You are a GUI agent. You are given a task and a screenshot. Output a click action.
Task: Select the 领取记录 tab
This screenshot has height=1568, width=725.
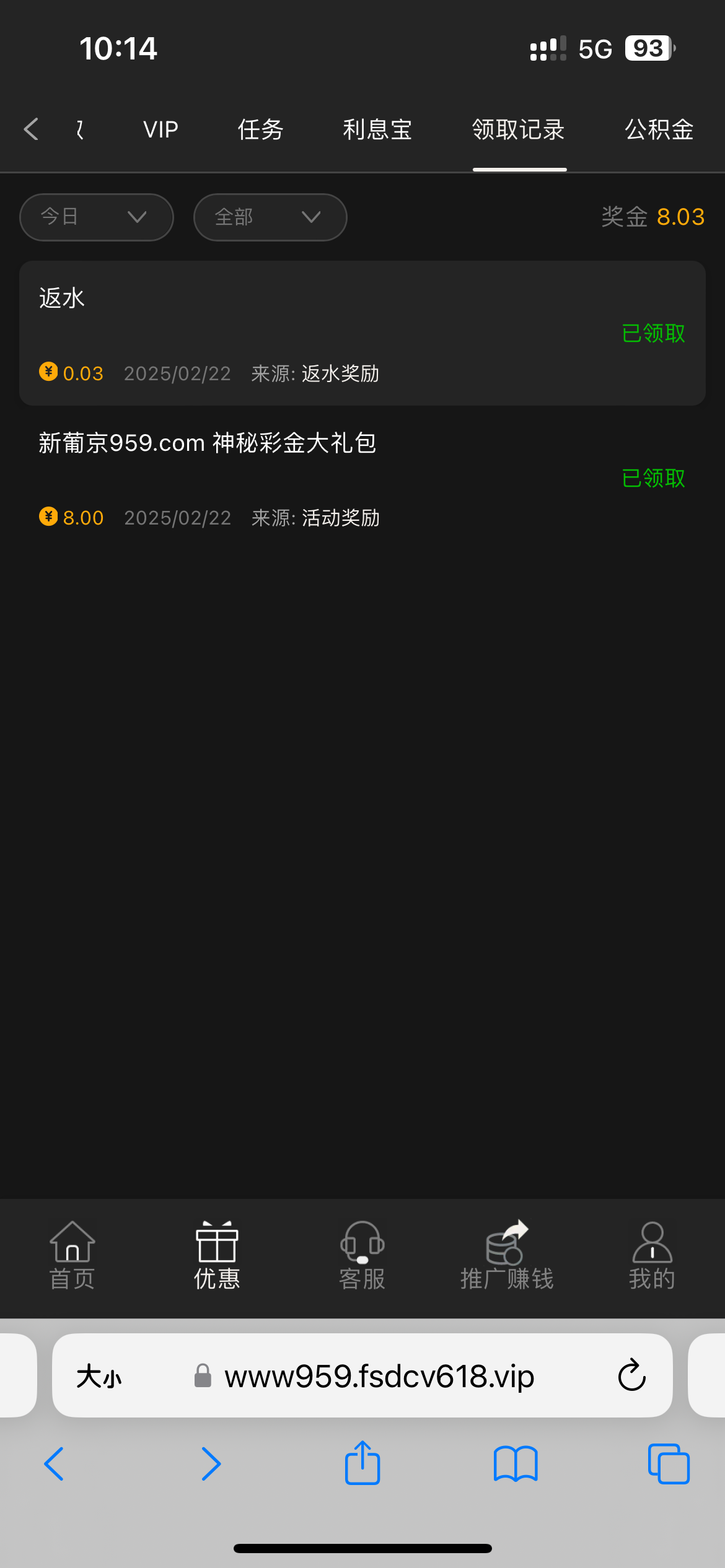(519, 130)
